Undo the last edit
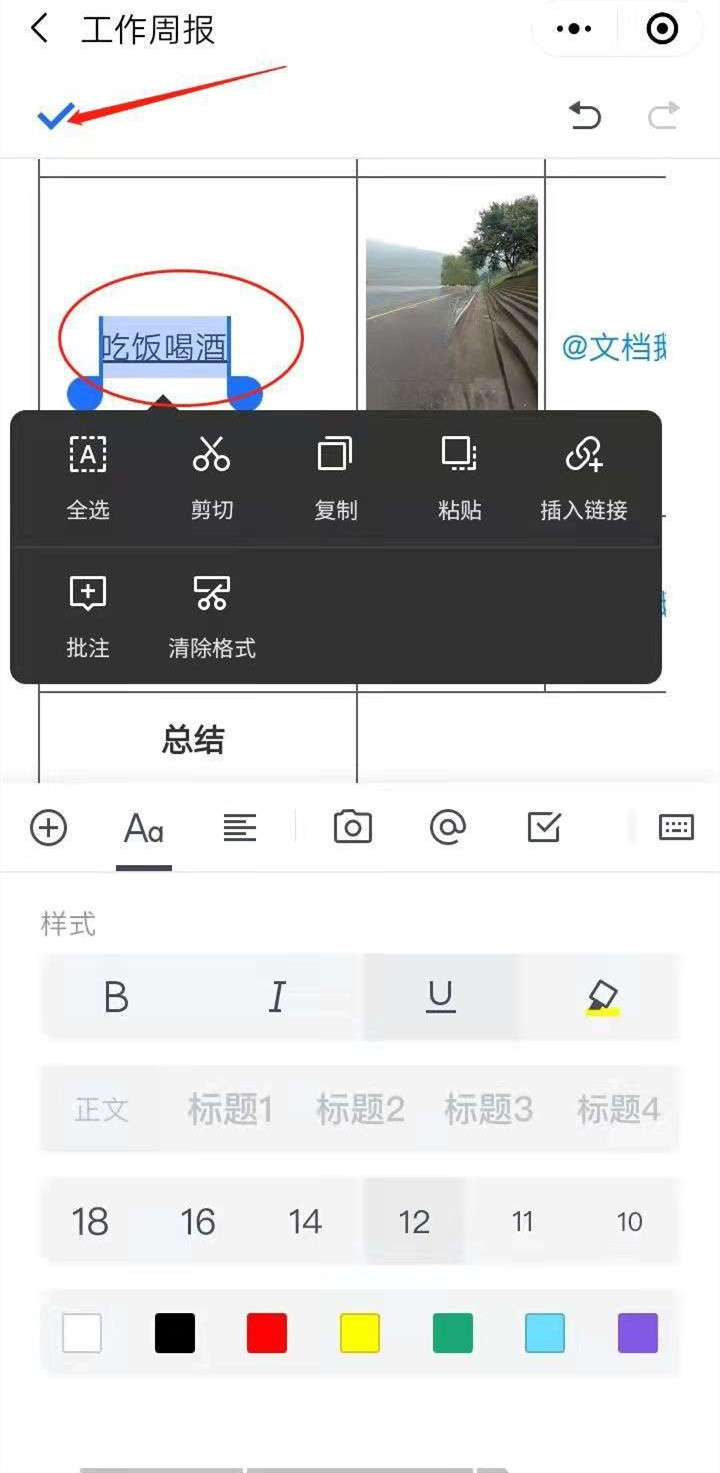Screen dimensions: 720x1473 [584, 116]
